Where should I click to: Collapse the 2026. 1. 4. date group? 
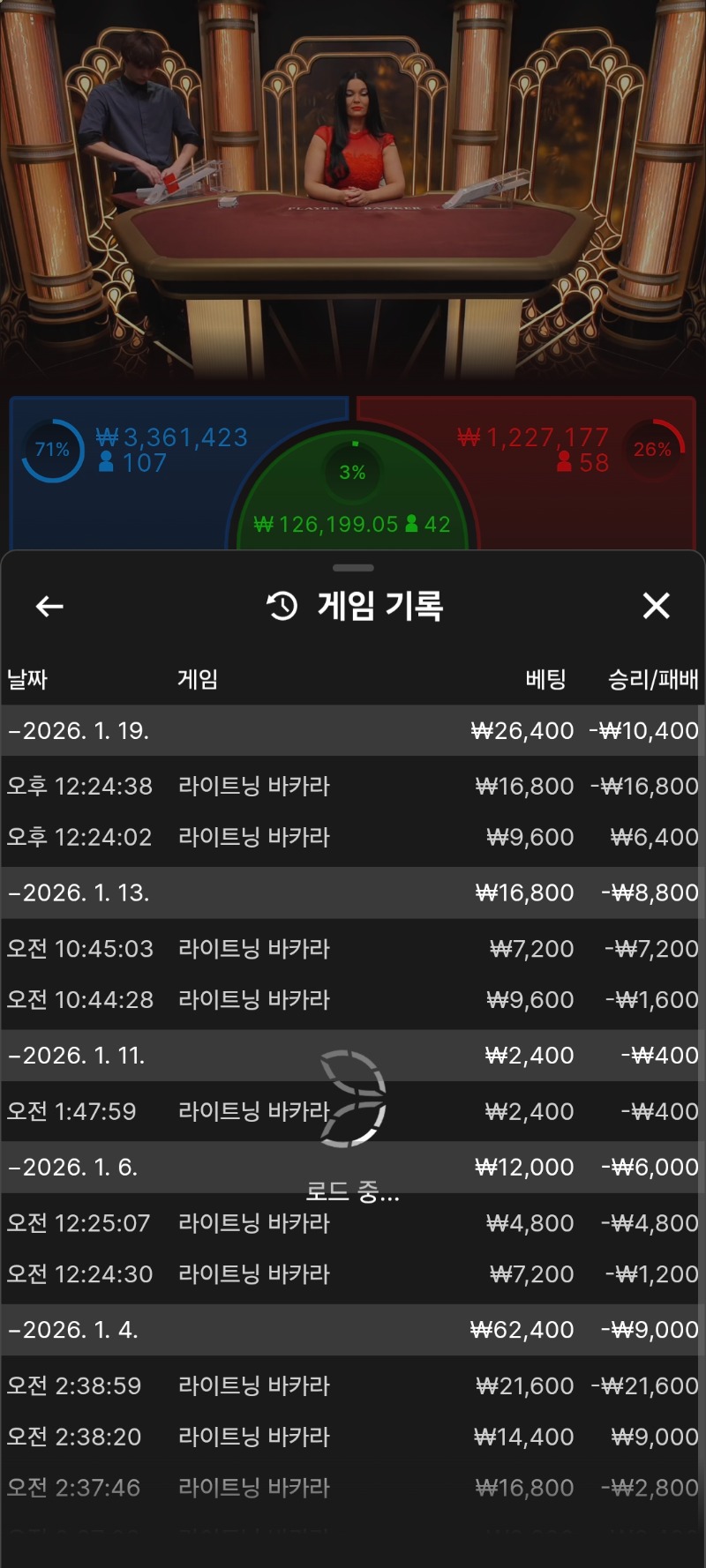[x=74, y=1329]
